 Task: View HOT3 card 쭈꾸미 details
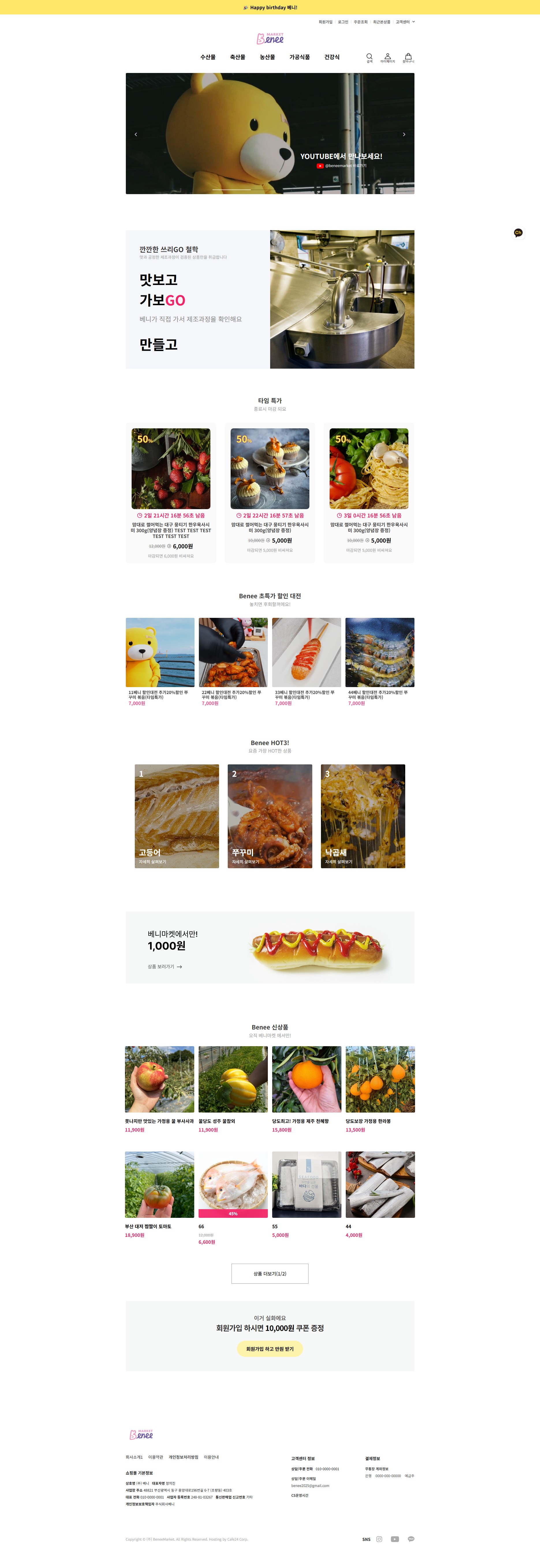[270, 816]
